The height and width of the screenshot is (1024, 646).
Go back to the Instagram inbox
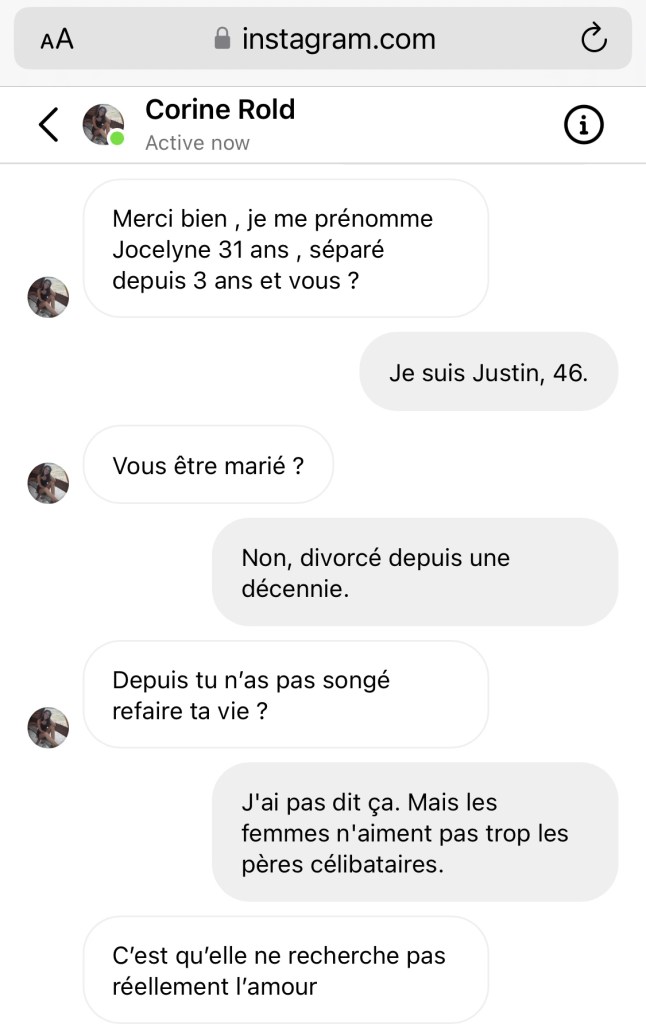[48, 125]
